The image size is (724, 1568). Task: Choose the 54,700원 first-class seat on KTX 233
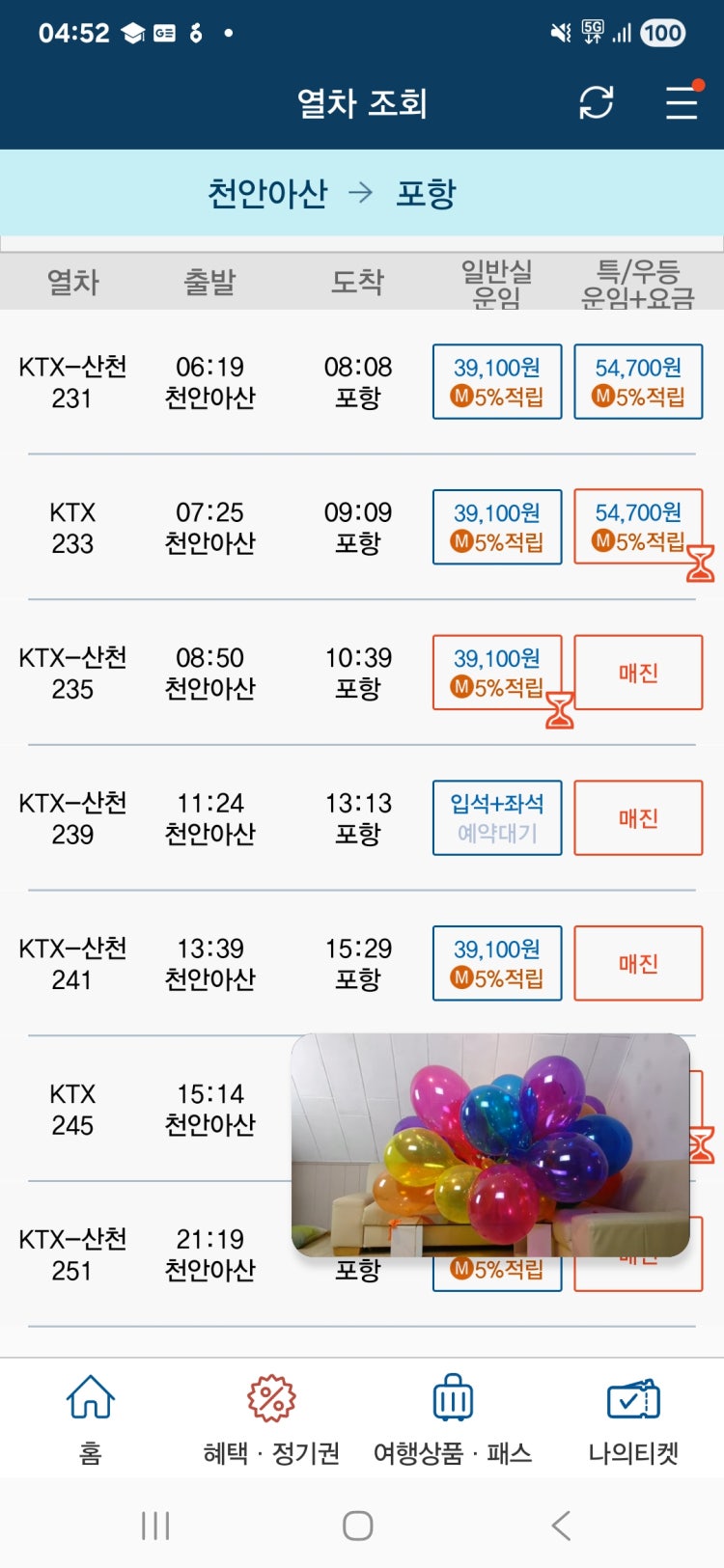coord(638,528)
